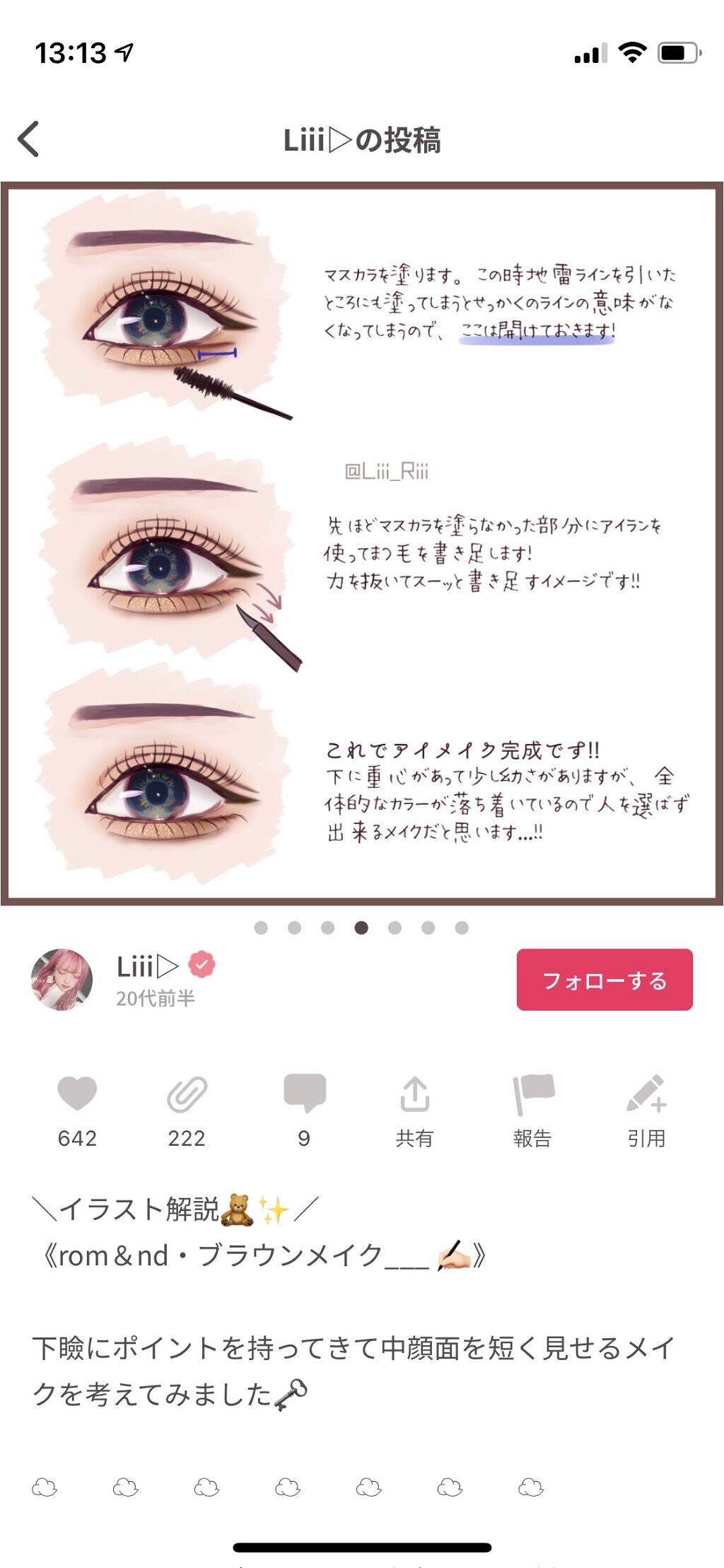The width and height of the screenshot is (724, 1568).
Task: Go back using the left arrow
Action: [28, 139]
